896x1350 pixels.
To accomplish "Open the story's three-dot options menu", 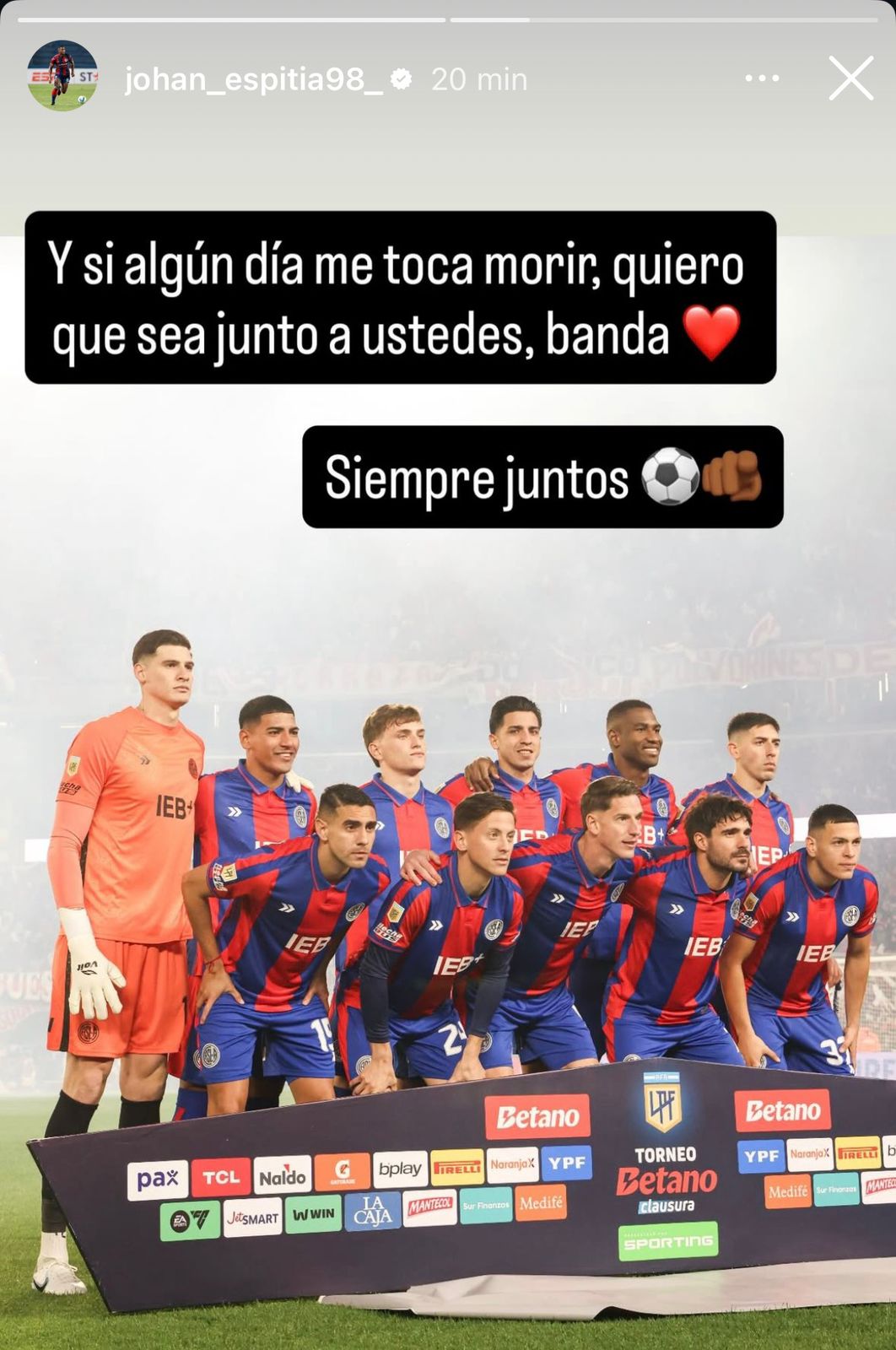I will pos(762,79).
